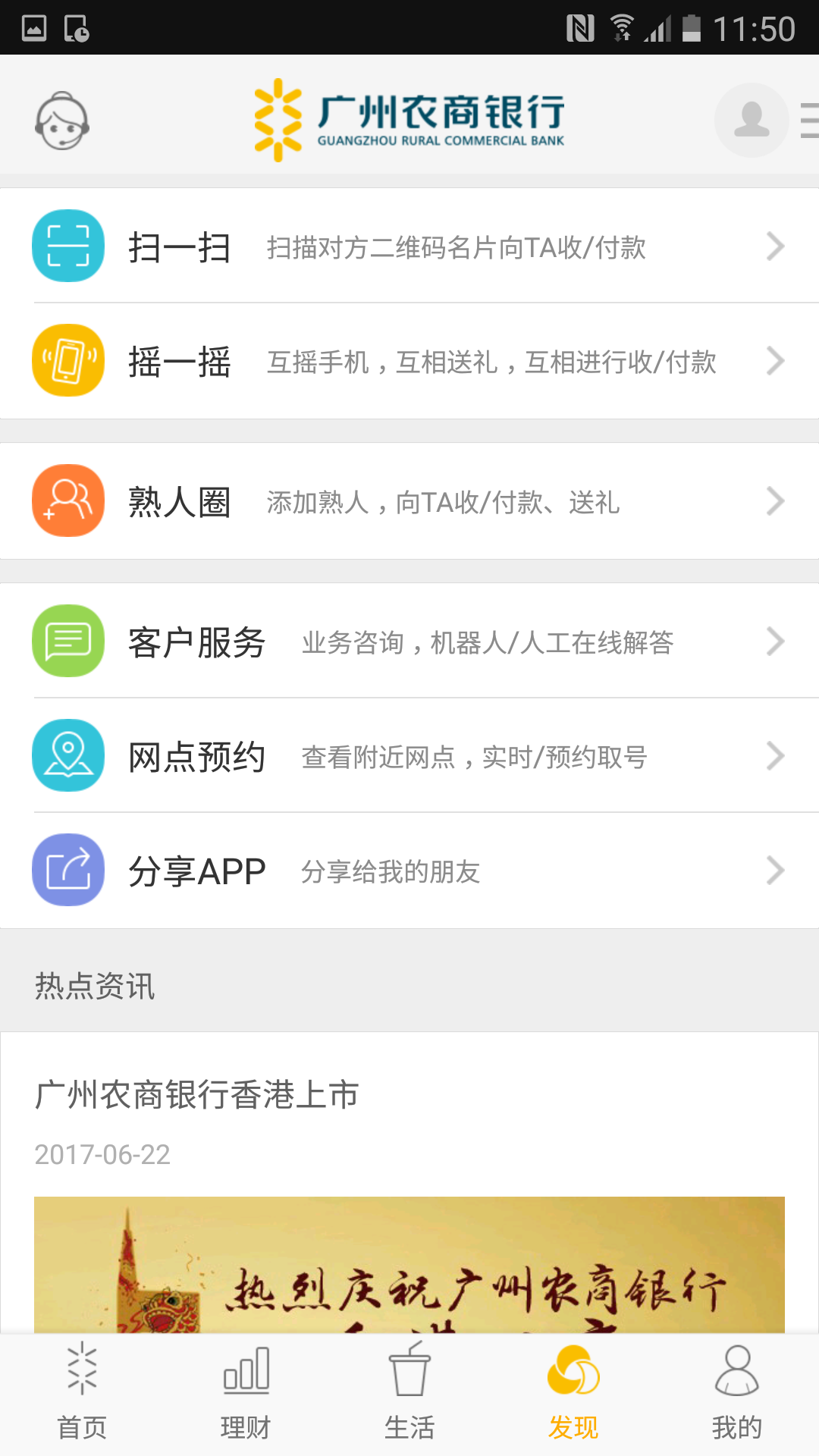This screenshot has width=819, height=1456.
Task: Open the customer service headset icon
Action: tap(62, 121)
